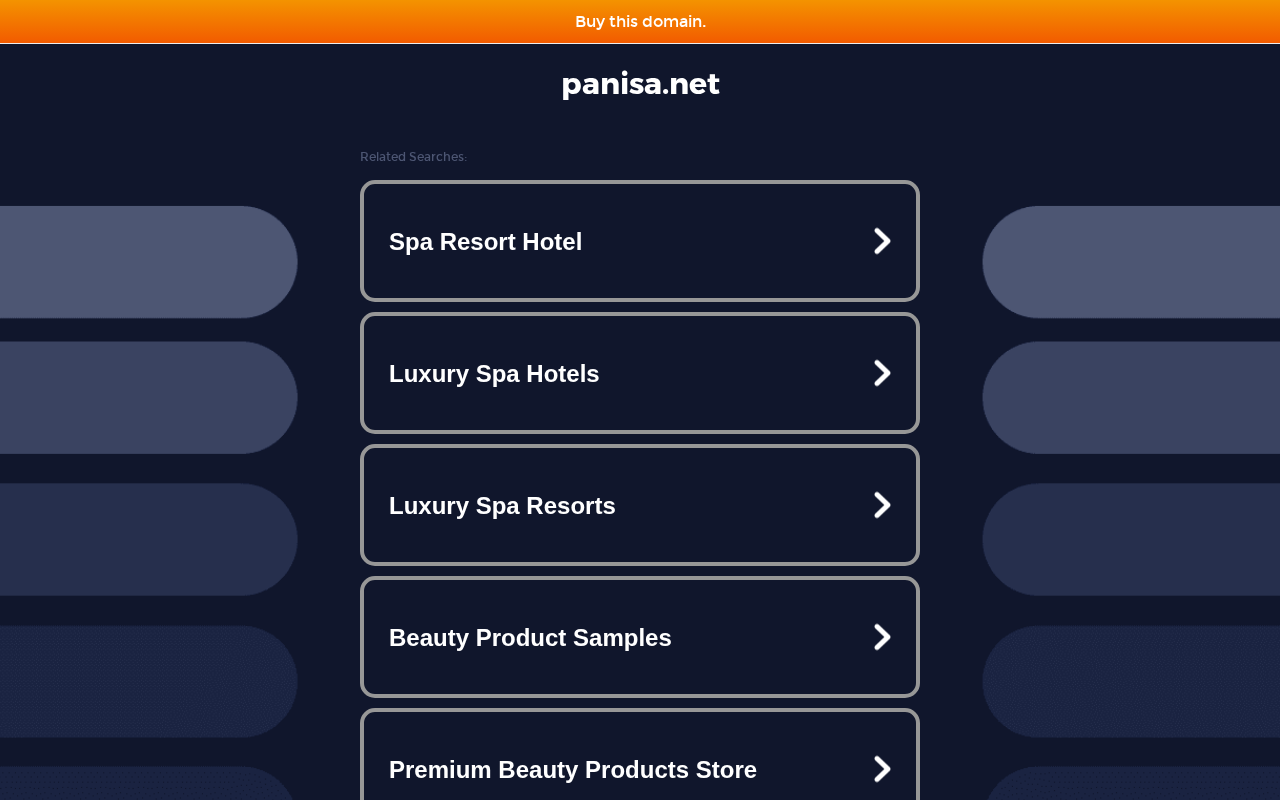
Task: Open Luxury Spa Hotels related search
Action: point(640,373)
